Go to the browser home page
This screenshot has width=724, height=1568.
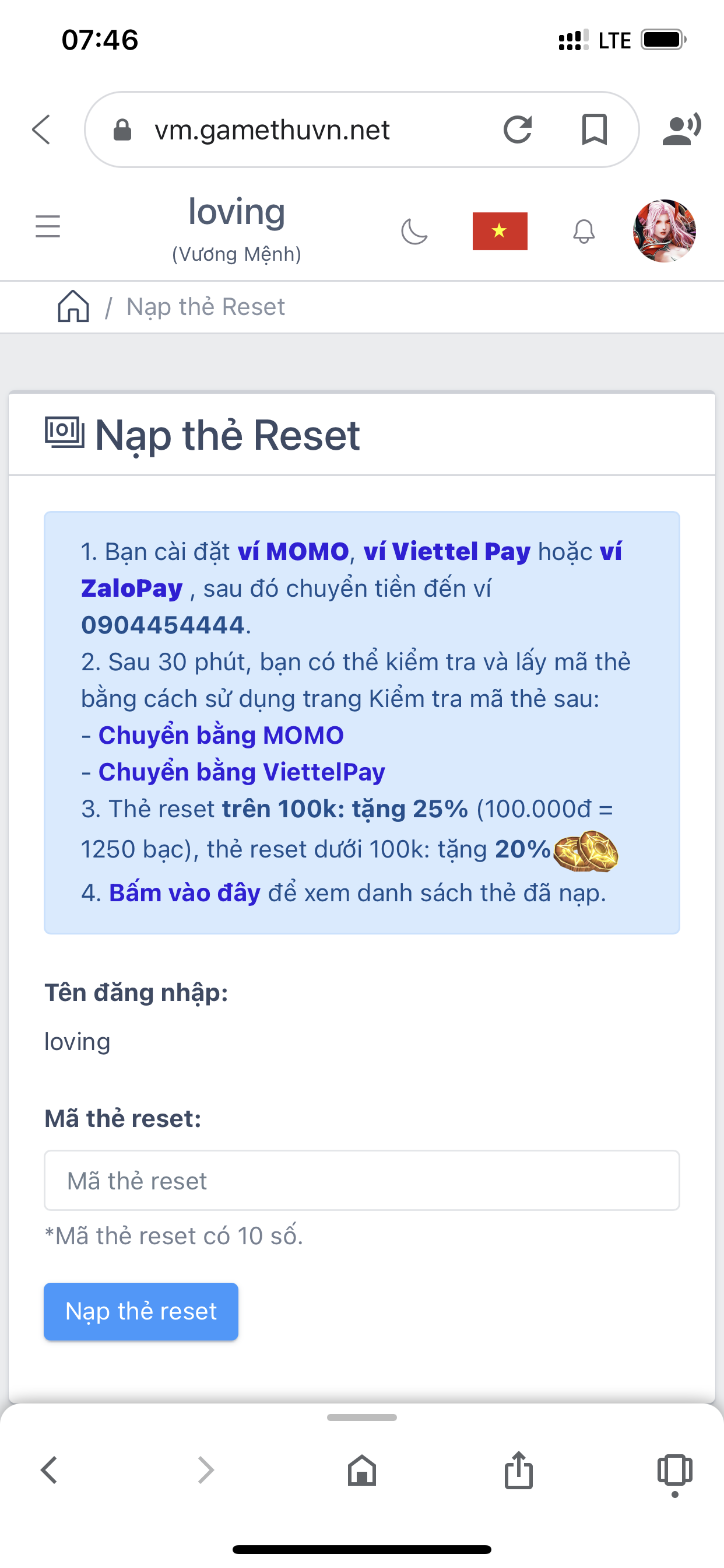(x=361, y=1470)
